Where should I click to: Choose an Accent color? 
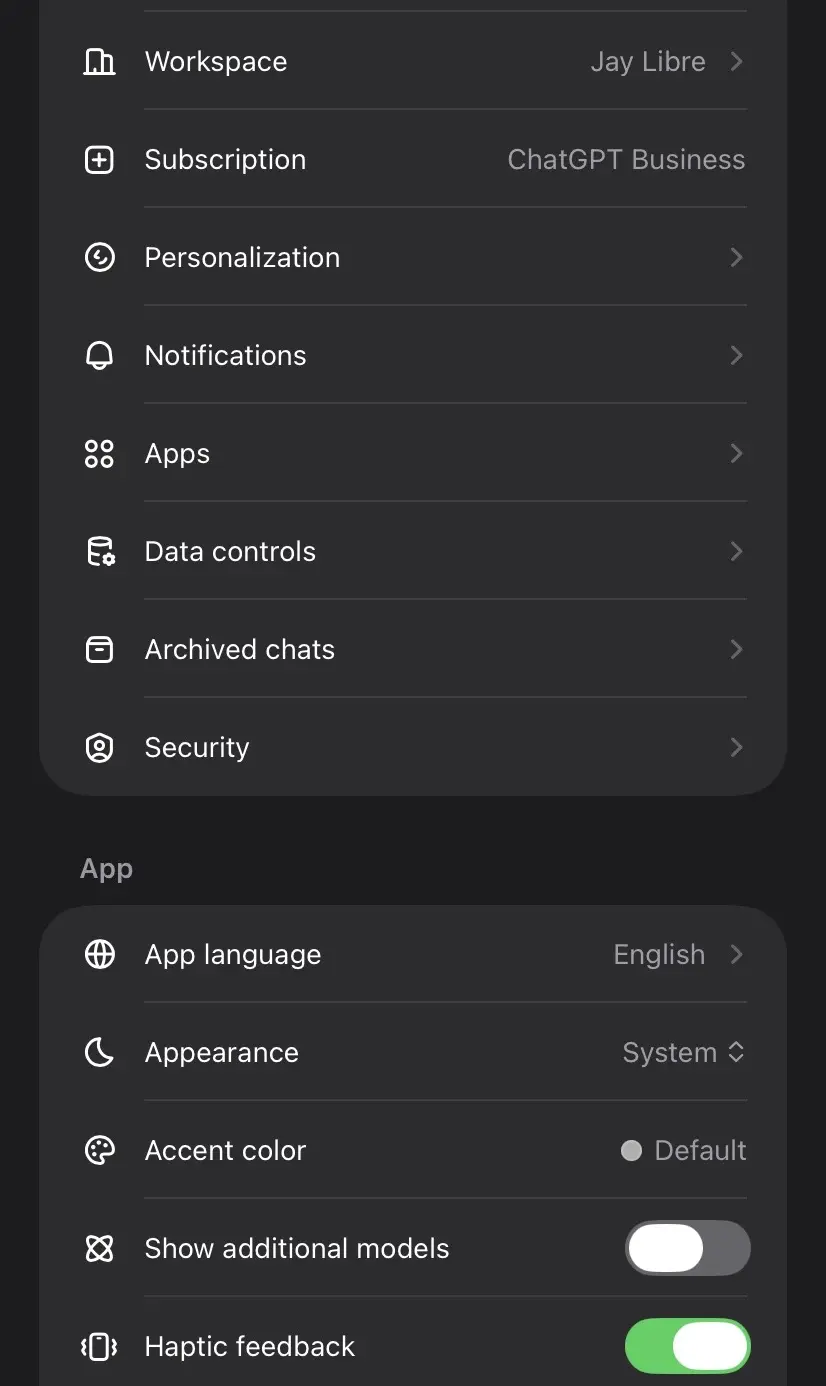[x=413, y=1150]
